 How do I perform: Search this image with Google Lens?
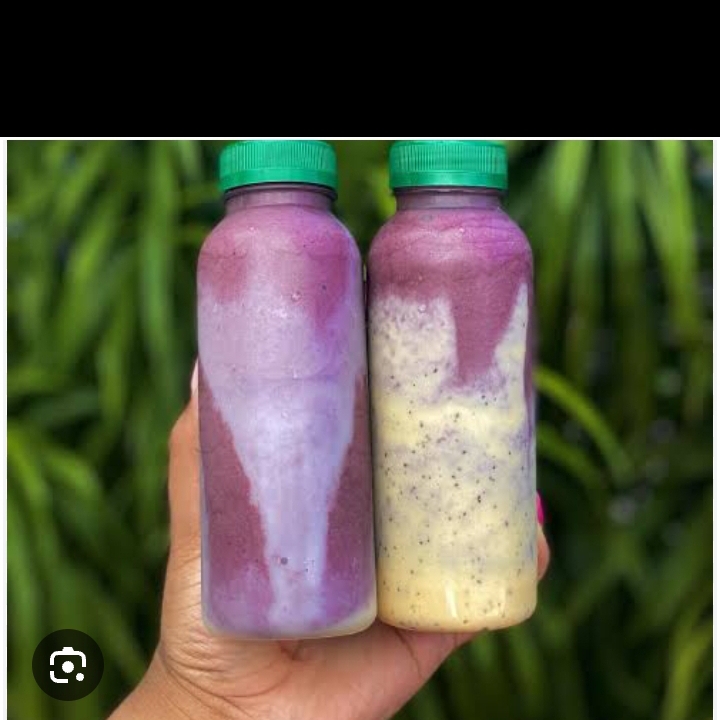67,664
